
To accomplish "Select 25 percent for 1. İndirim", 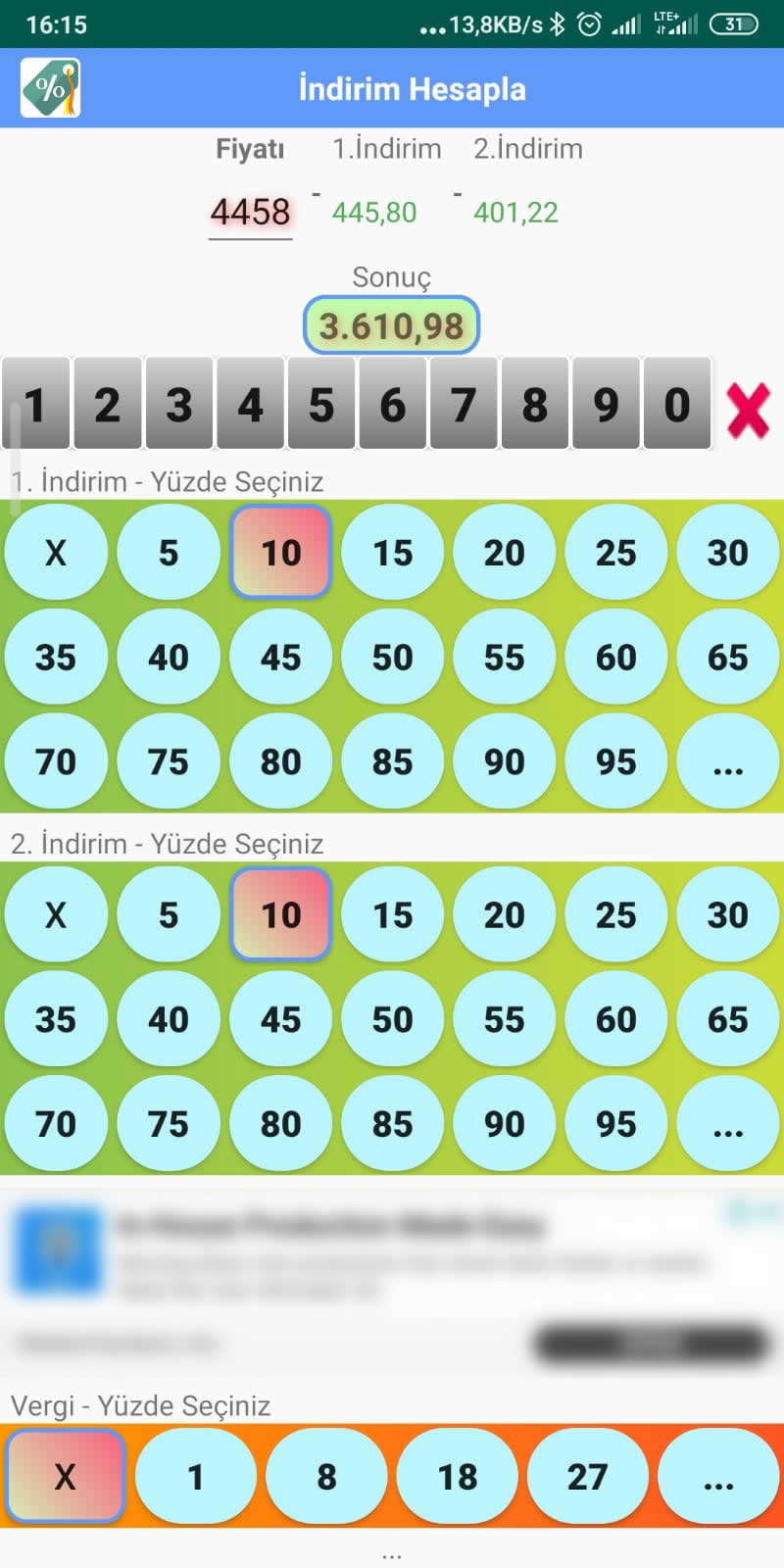I will tap(615, 553).
